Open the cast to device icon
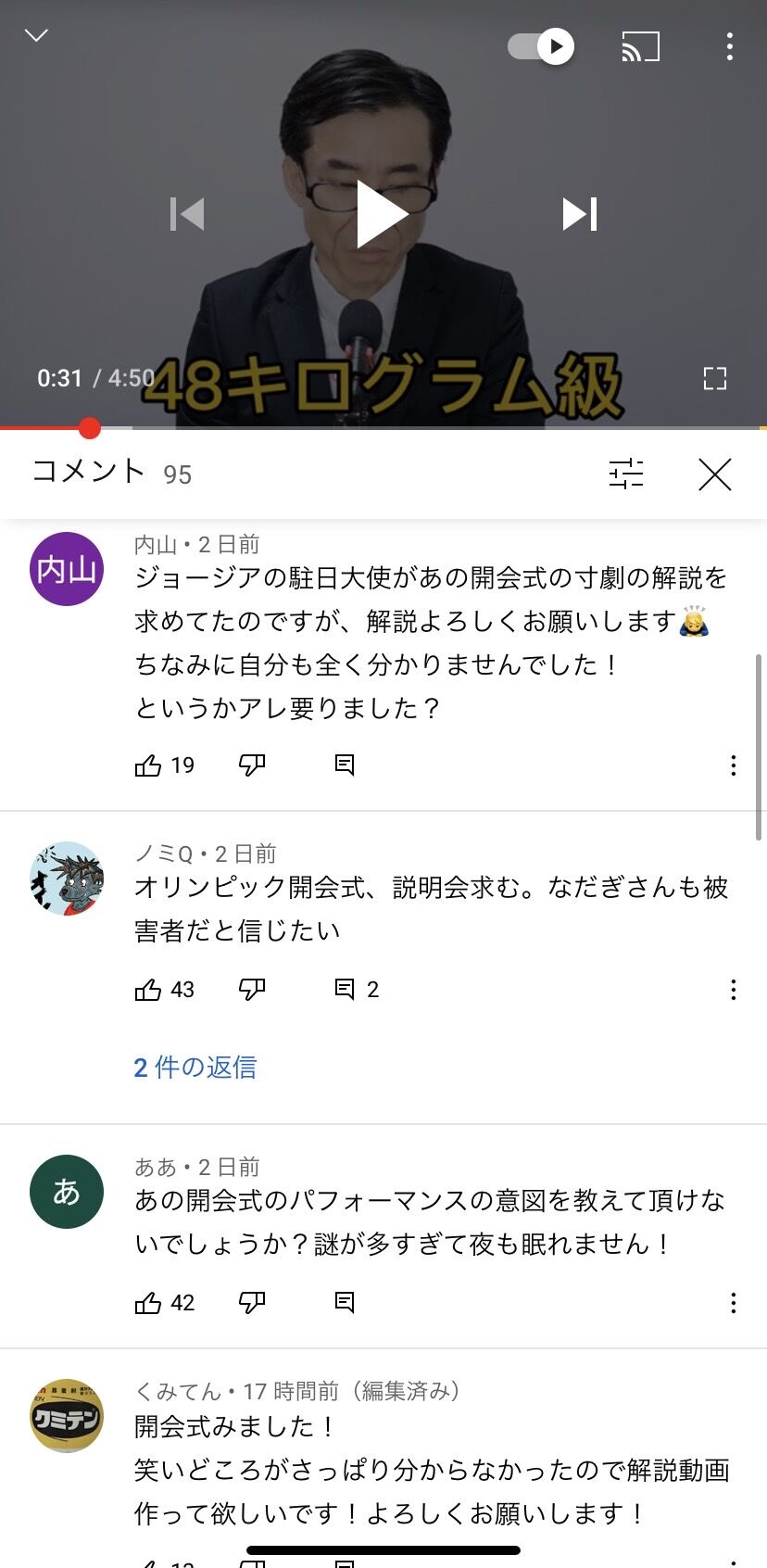 pyautogui.click(x=640, y=46)
